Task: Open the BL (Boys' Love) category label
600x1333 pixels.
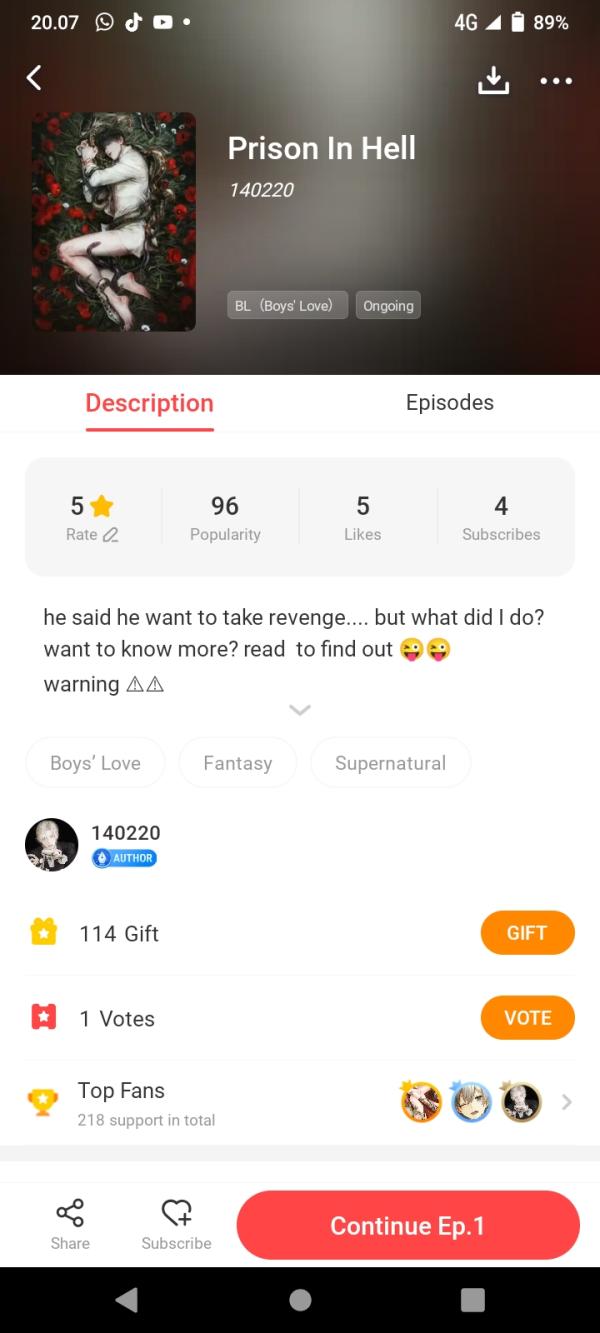Action: 287,305
